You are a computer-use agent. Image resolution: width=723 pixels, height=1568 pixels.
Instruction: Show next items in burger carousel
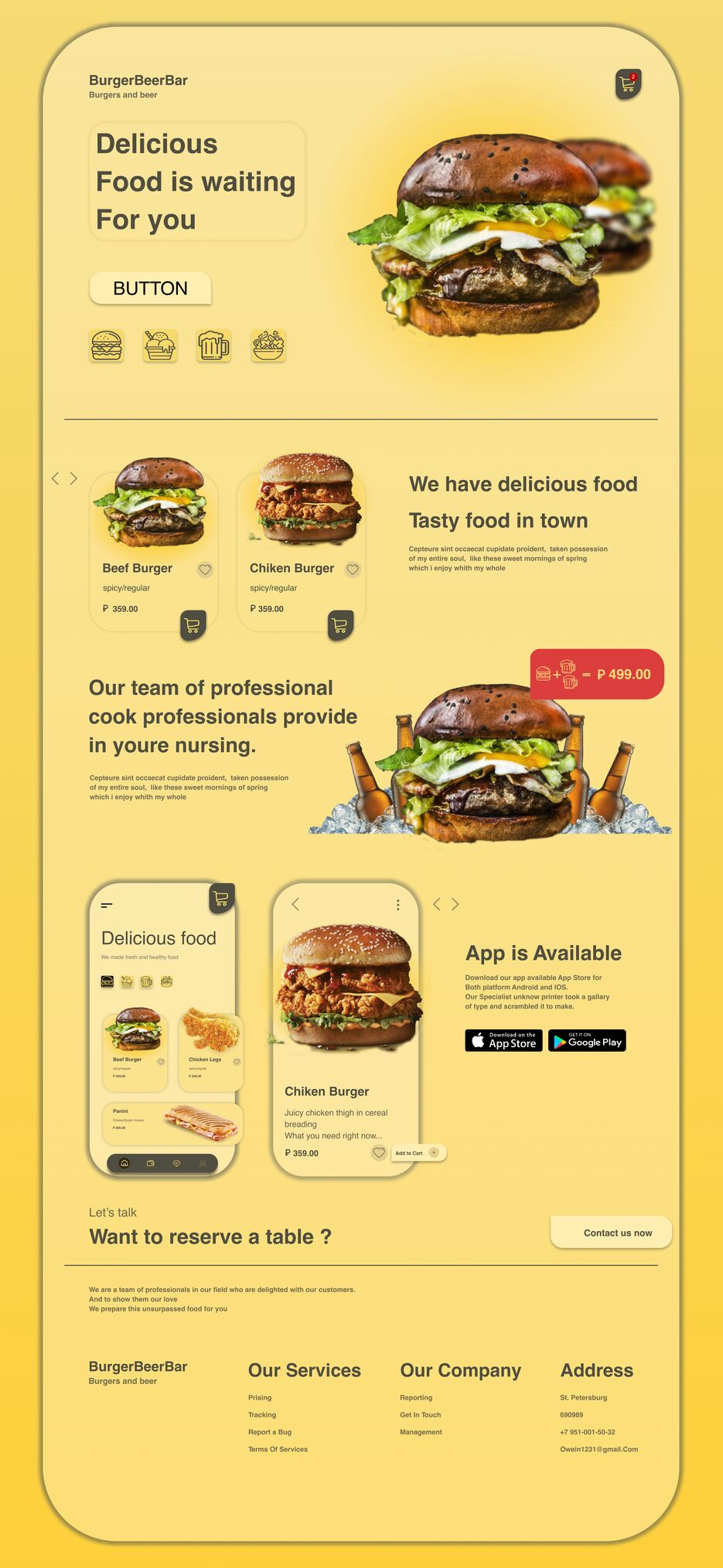(x=73, y=478)
